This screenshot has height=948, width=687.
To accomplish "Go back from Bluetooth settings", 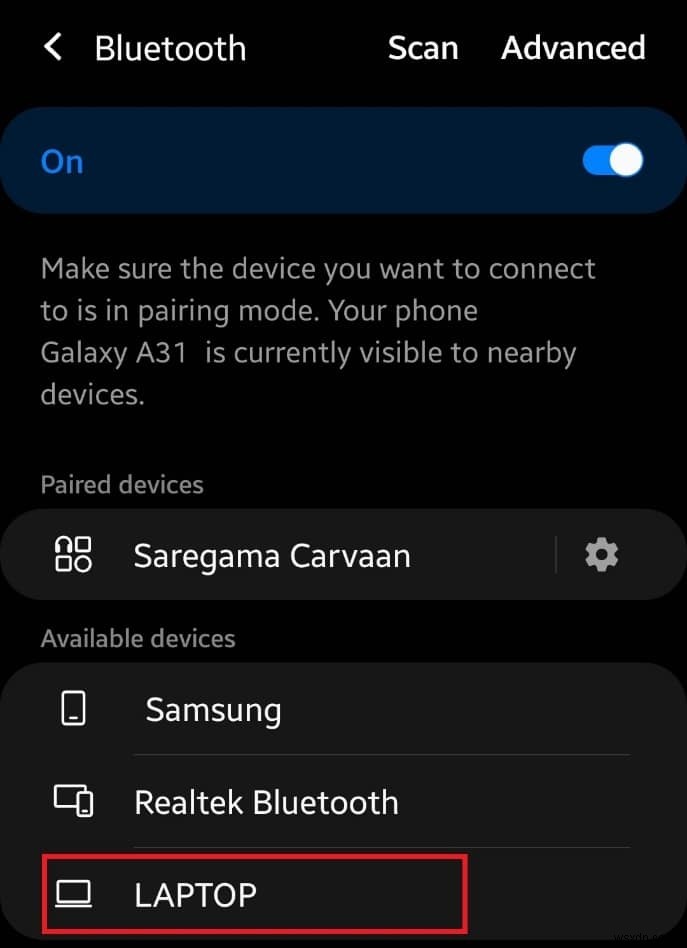I will [x=53, y=48].
